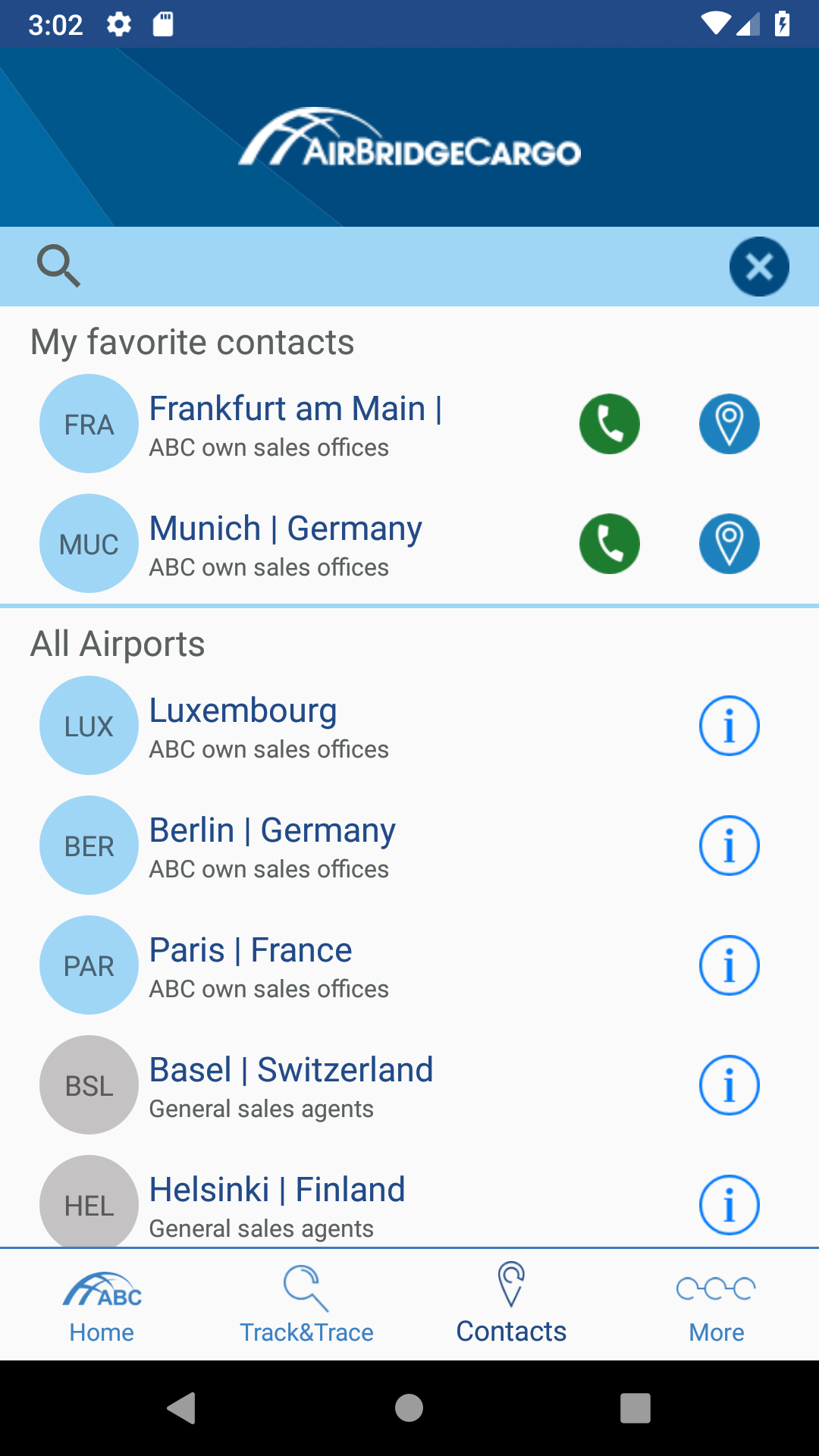Tap the search field in the contacts bar
The image size is (819, 1456).
coord(394,266)
